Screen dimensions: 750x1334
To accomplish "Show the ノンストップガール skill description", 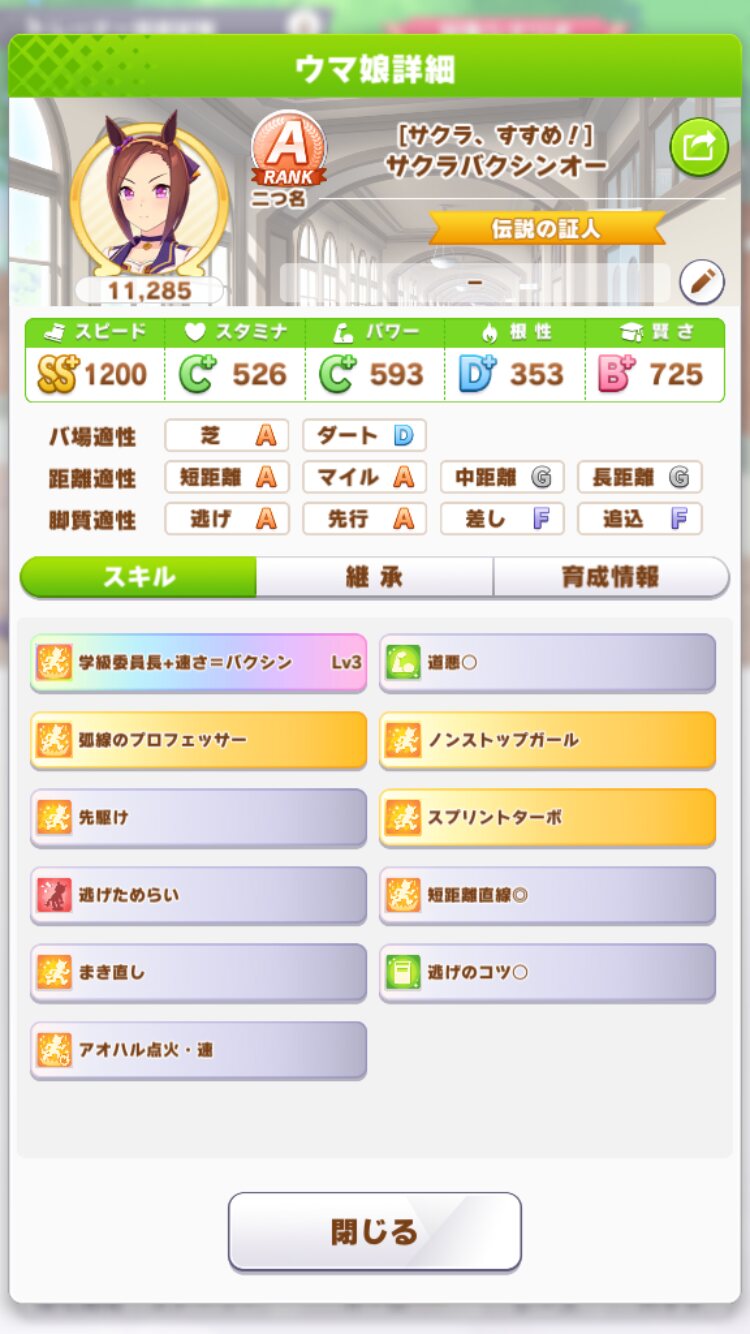I will [x=547, y=740].
